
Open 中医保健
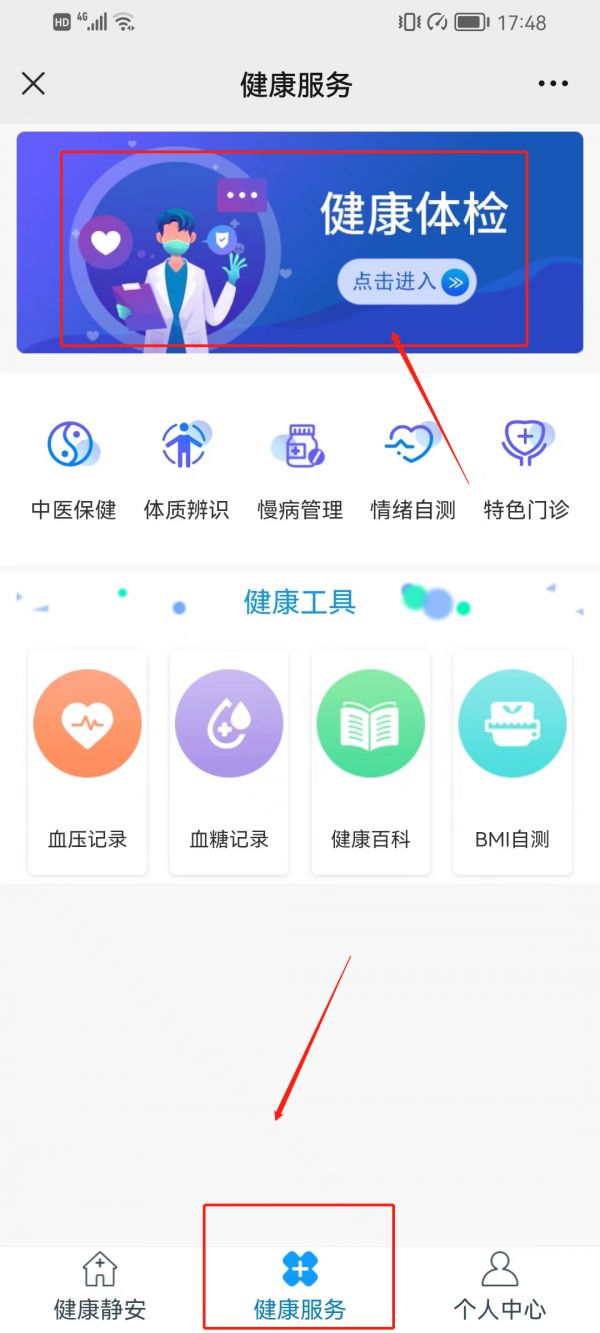click(73, 470)
